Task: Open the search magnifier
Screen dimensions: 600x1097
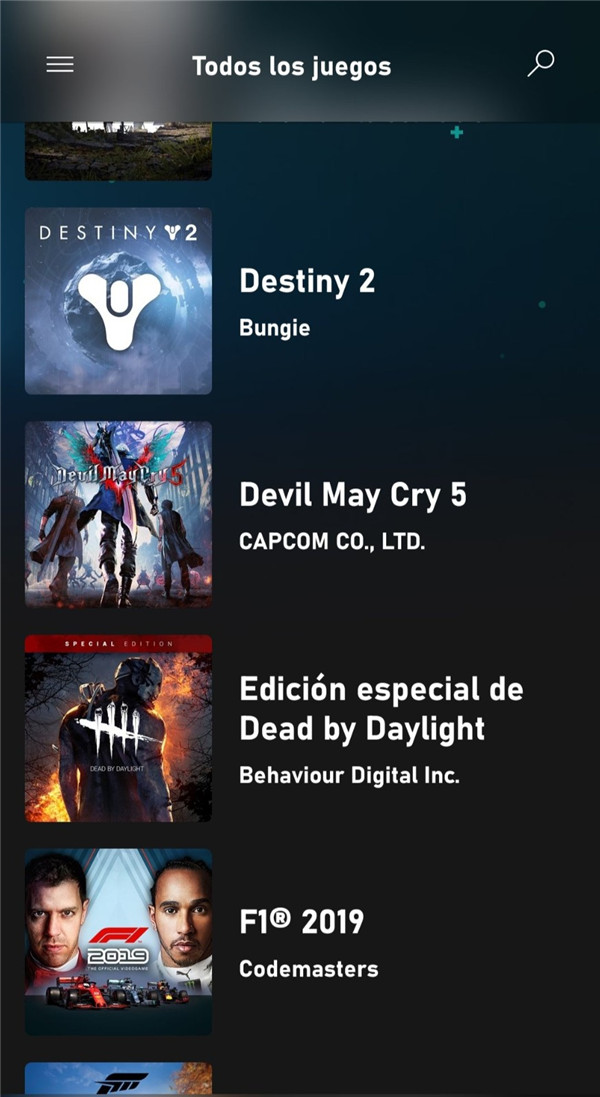Action: (x=540, y=64)
